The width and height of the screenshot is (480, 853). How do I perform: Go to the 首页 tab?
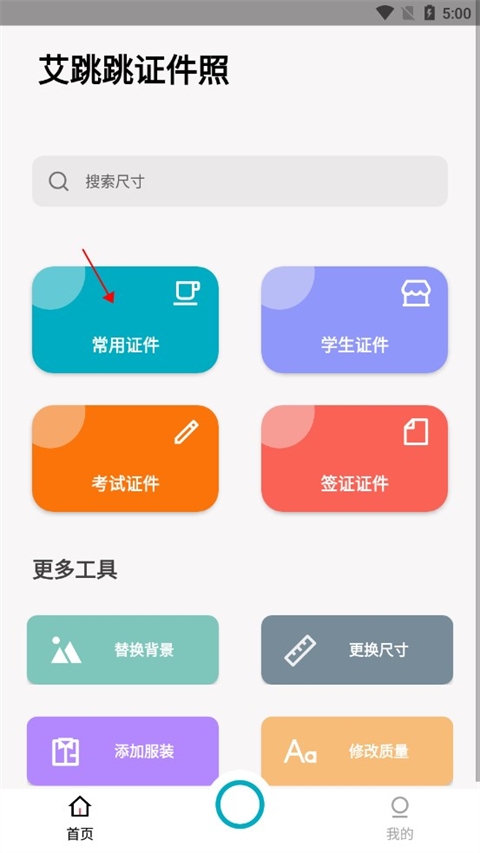(x=80, y=820)
